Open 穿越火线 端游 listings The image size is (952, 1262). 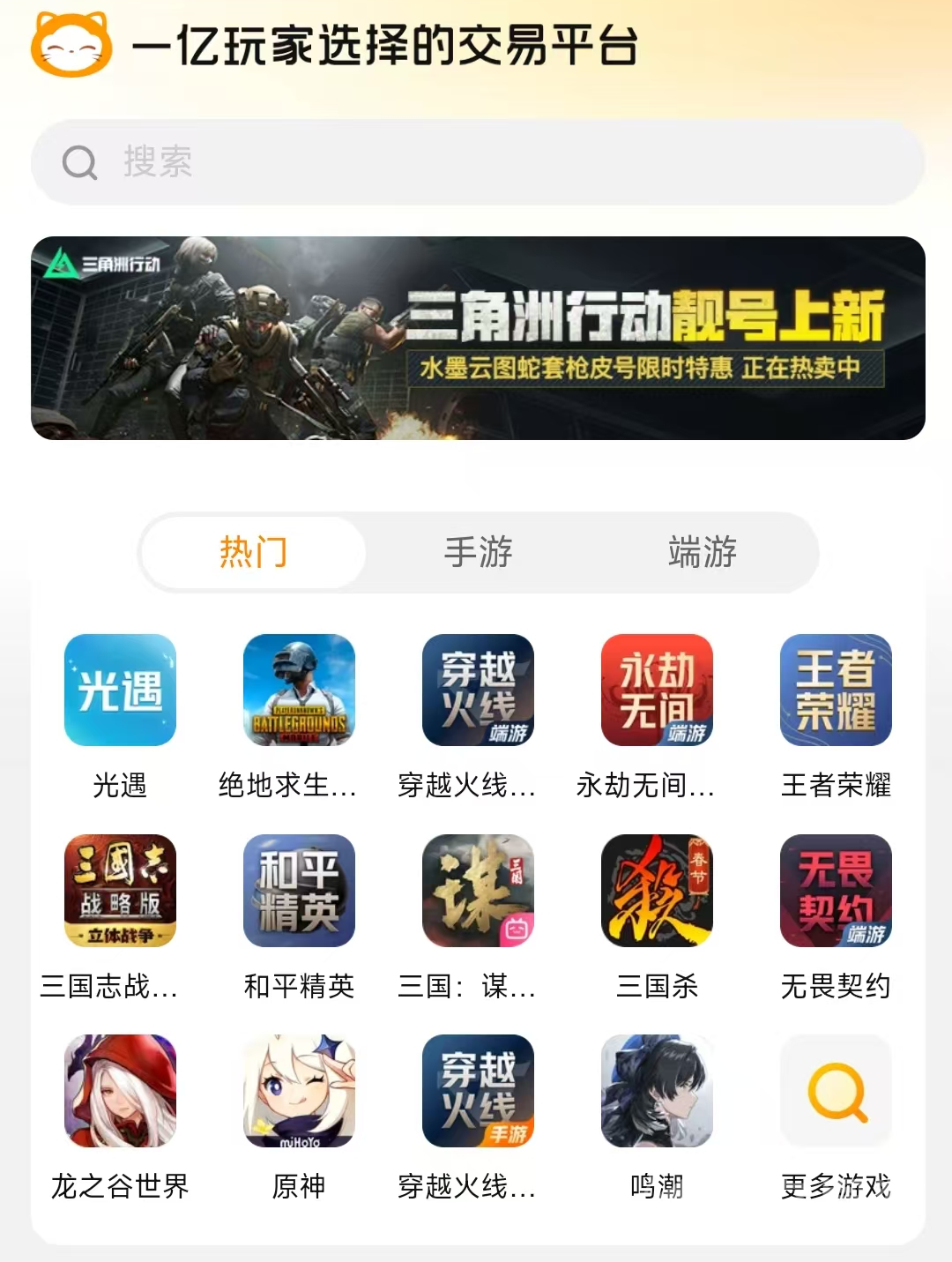tap(478, 691)
